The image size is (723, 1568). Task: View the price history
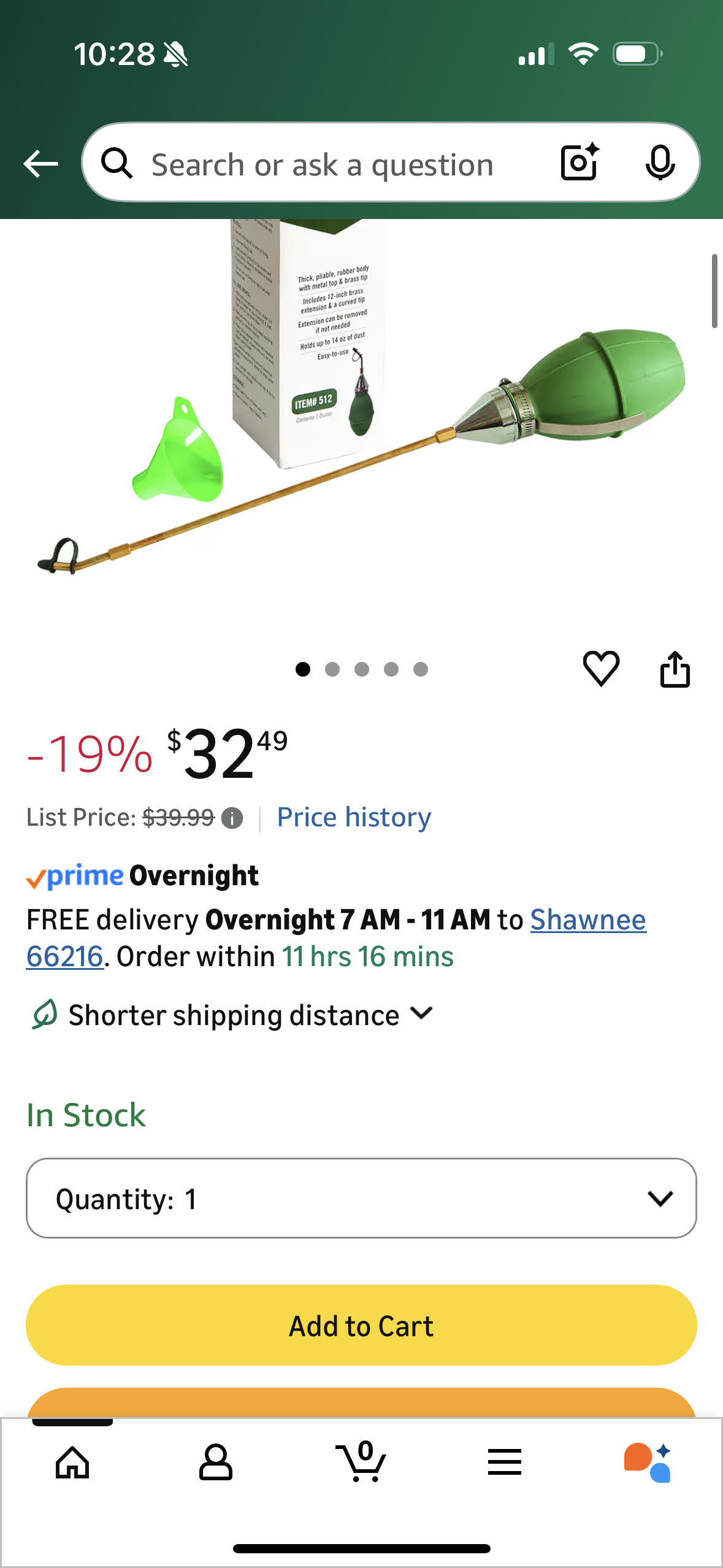(354, 817)
